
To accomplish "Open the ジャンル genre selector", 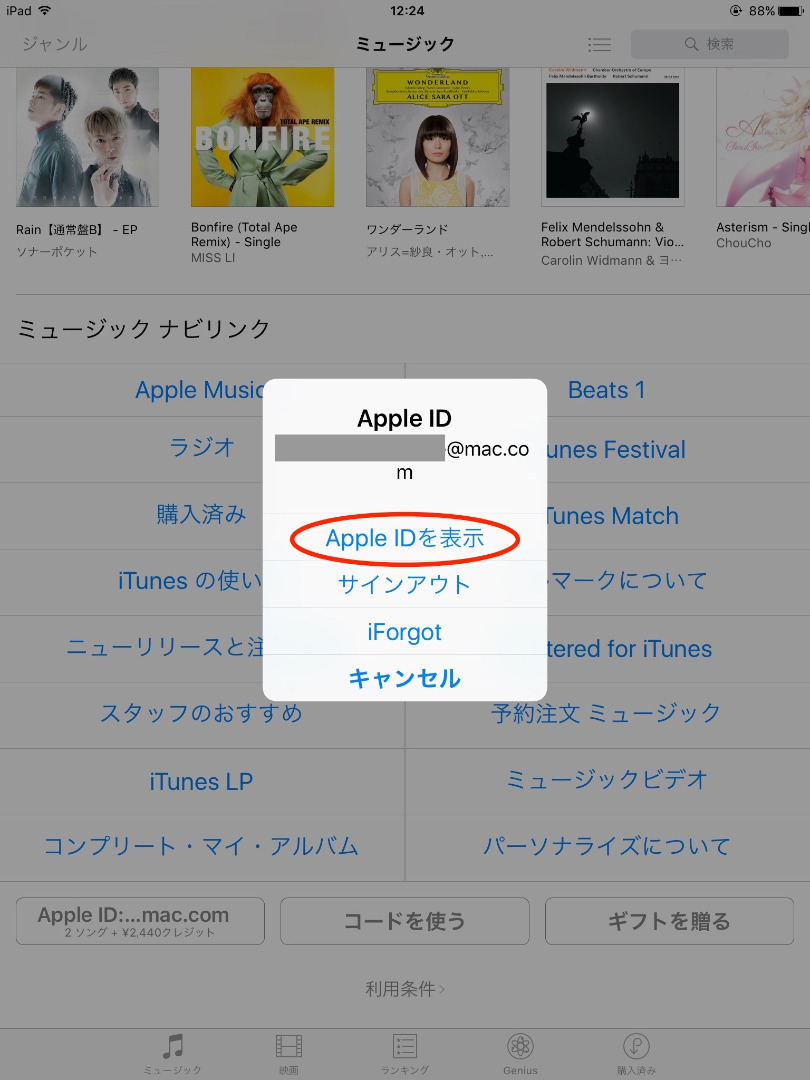I will point(54,44).
